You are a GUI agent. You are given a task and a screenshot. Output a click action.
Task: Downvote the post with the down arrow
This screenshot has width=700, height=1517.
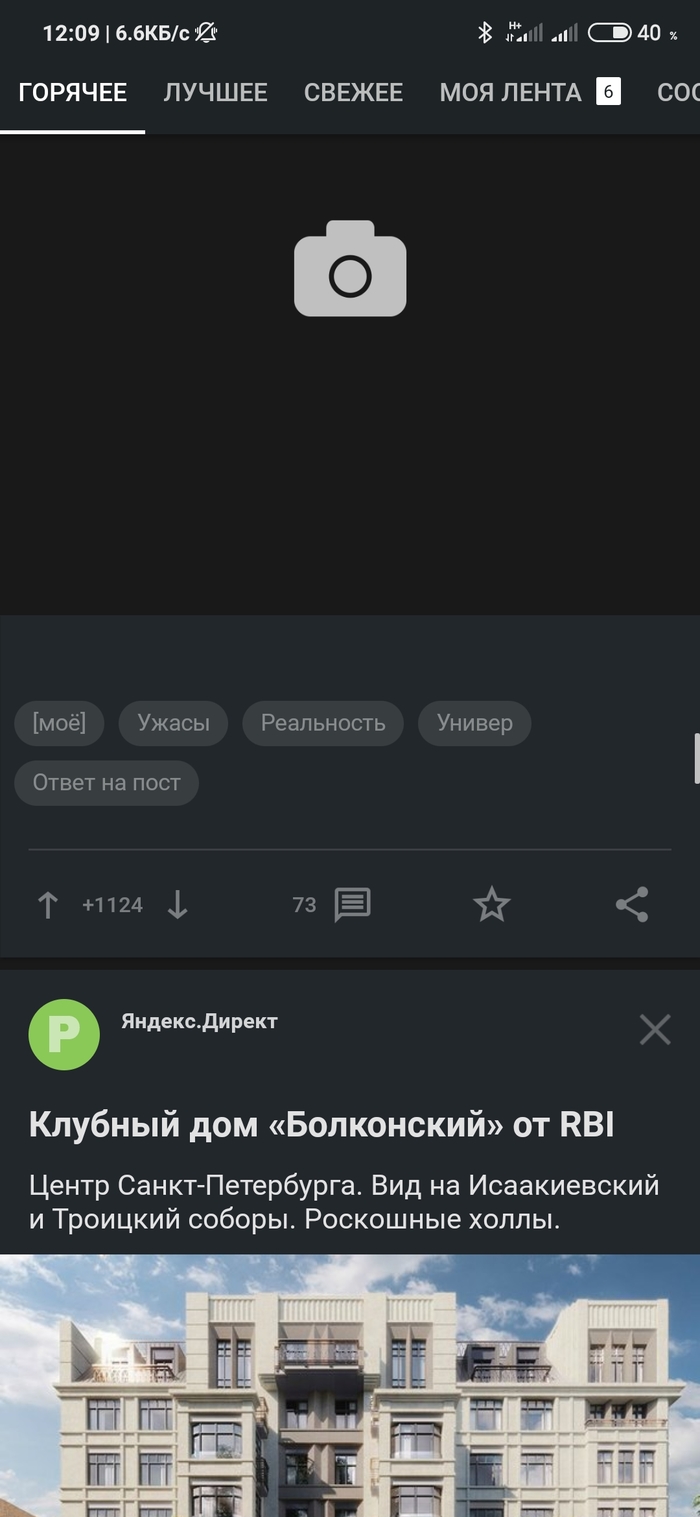click(177, 906)
